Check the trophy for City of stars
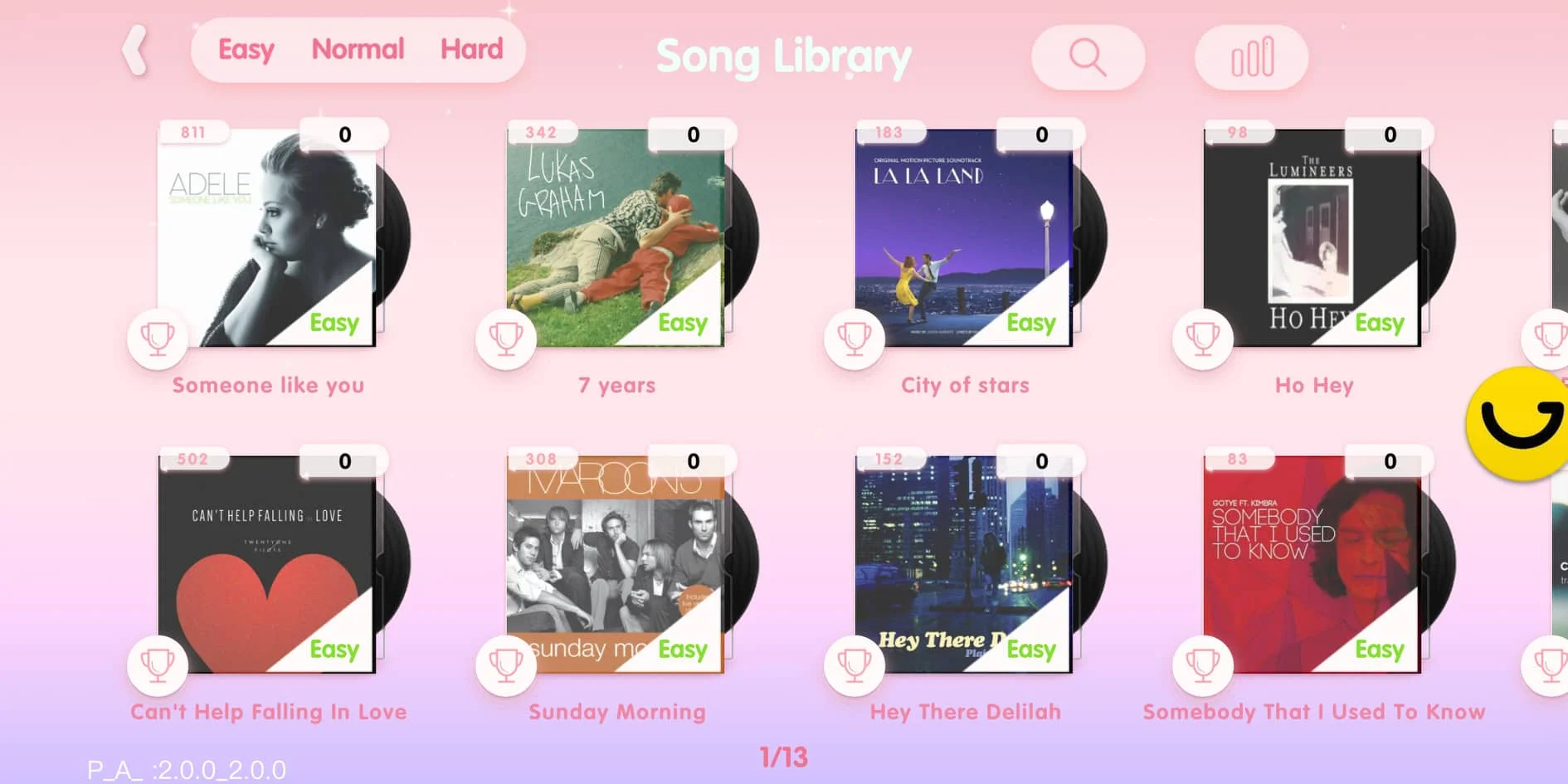This screenshot has width=1568, height=784. click(854, 338)
